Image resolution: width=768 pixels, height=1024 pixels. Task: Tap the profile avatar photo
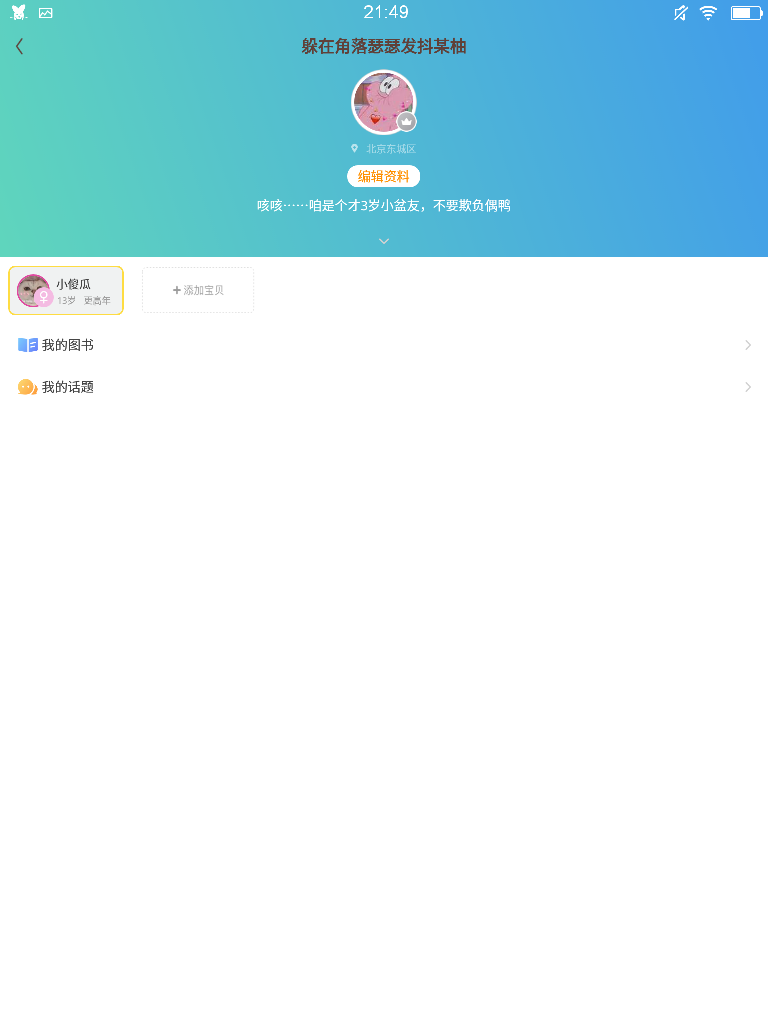click(383, 102)
